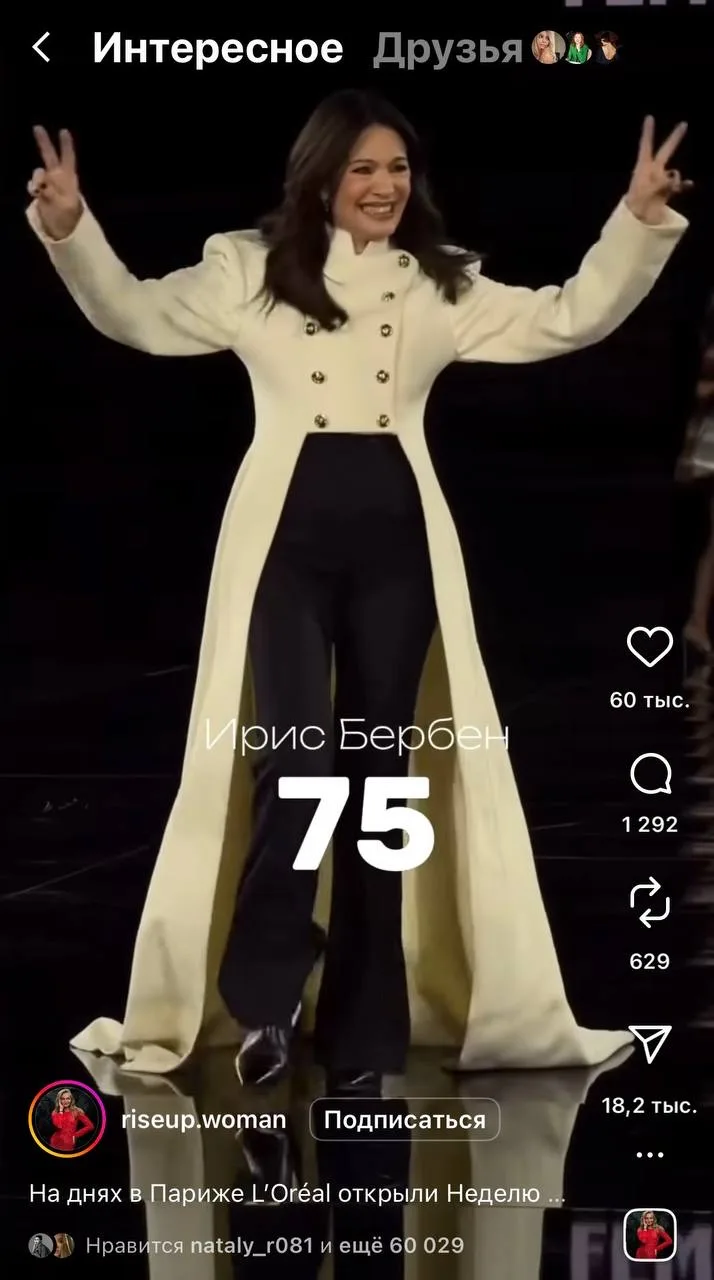Viewport: 714px width, 1280px height.
Task: Open the three-dot options menu
Action: point(650,1155)
